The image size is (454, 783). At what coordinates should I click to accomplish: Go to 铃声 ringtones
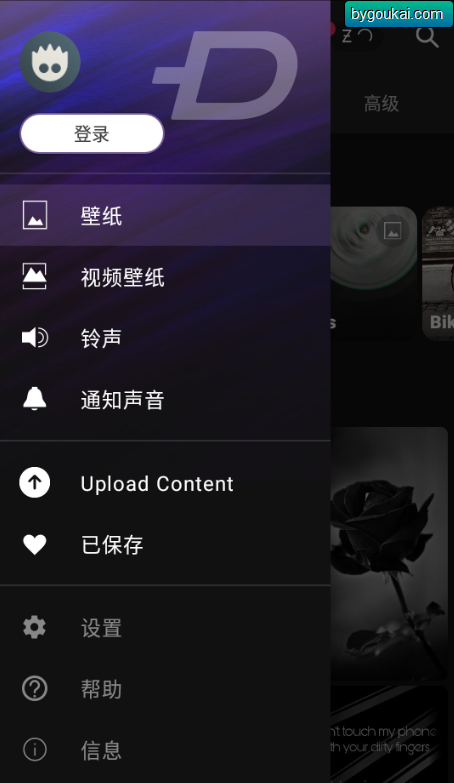(165, 338)
